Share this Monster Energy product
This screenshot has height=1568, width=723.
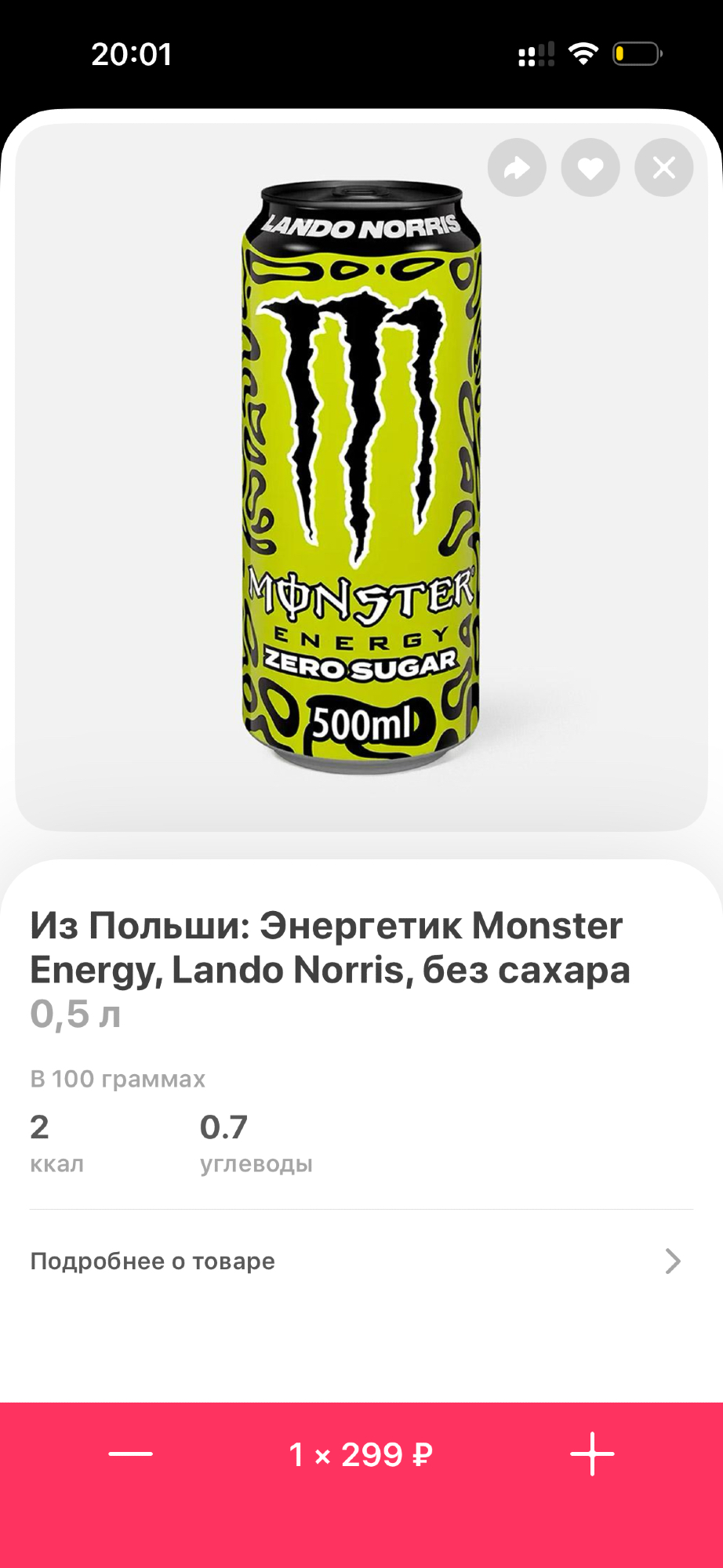(517, 168)
